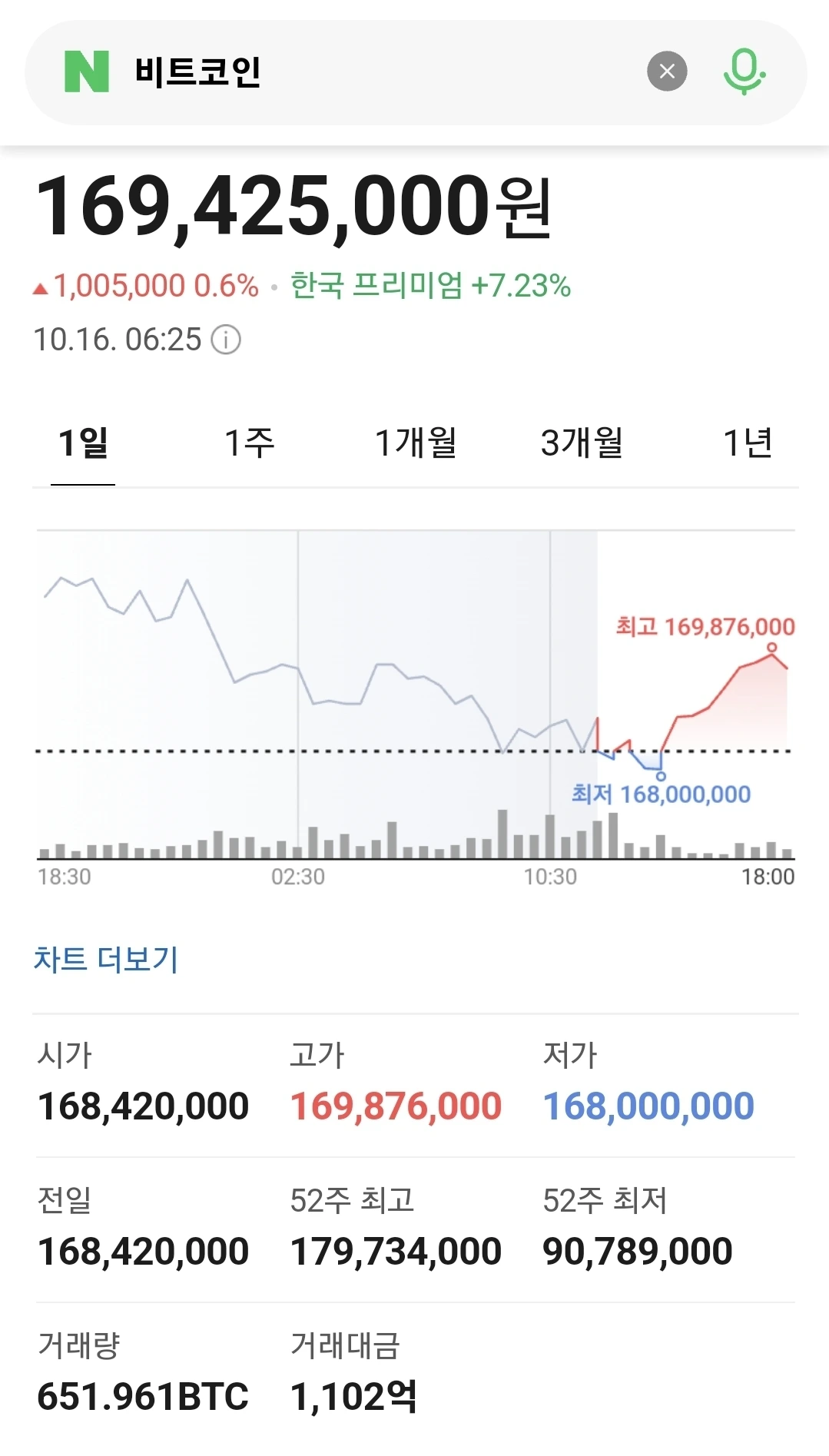Show the 3개월 chart range

582,443
